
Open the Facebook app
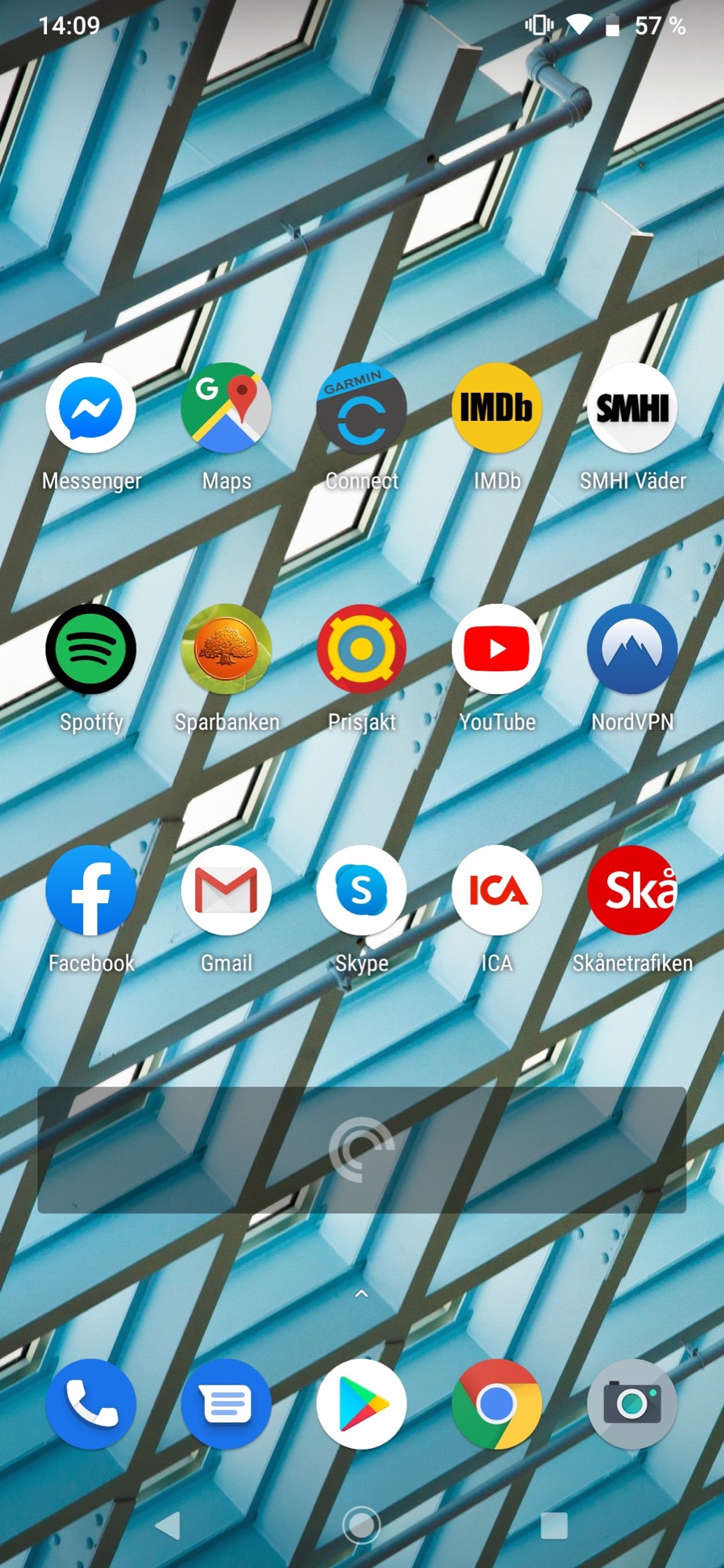[91, 891]
